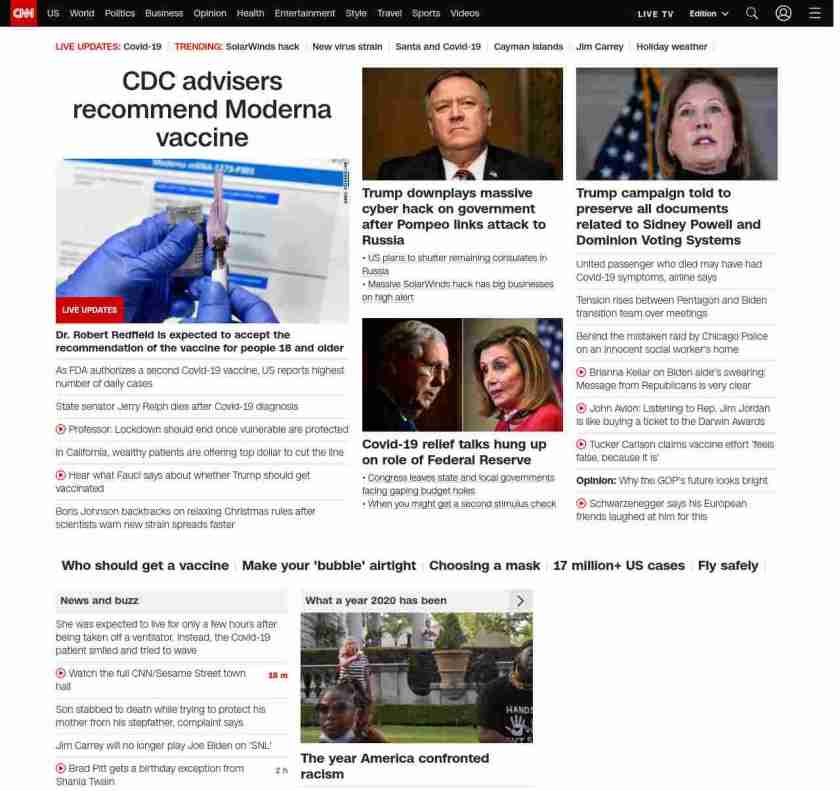Open the Trump downplays massive cyber hack article
The height and width of the screenshot is (791, 840).
(x=454, y=216)
